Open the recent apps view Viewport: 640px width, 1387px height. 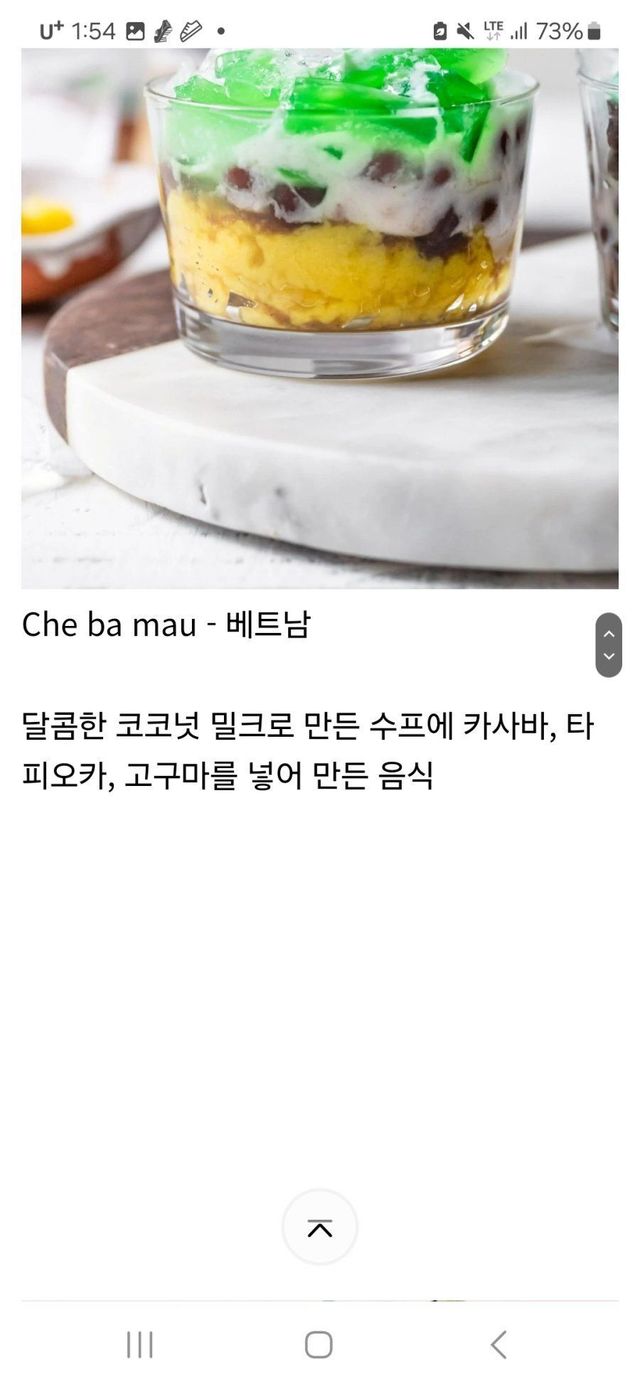[x=140, y=1345]
